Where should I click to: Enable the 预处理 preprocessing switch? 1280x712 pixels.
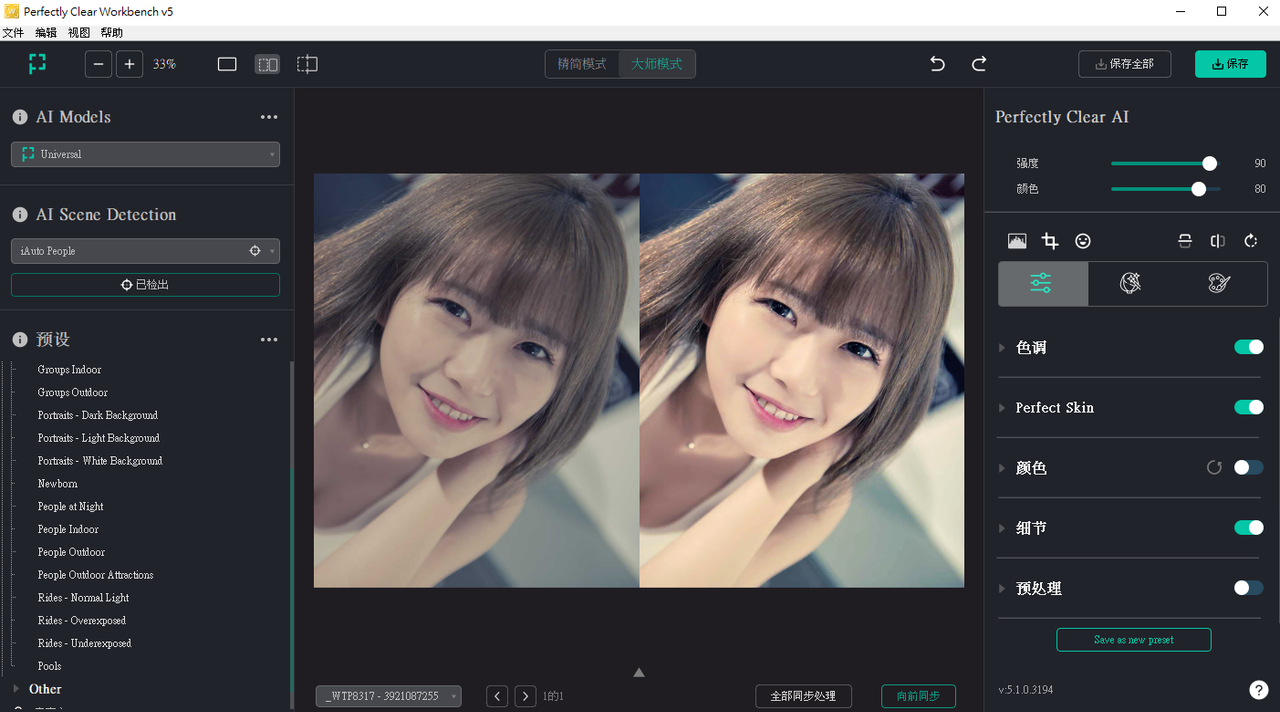pyautogui.click(x=1248, y=588)
